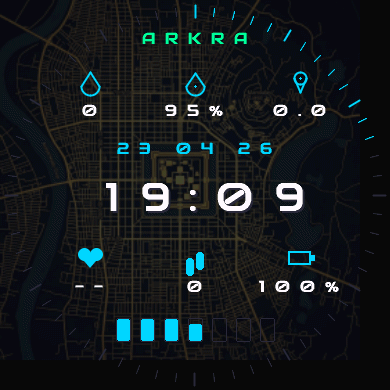Open the step count complication
This screenshot has height=390, width=390.
point(195,272)
